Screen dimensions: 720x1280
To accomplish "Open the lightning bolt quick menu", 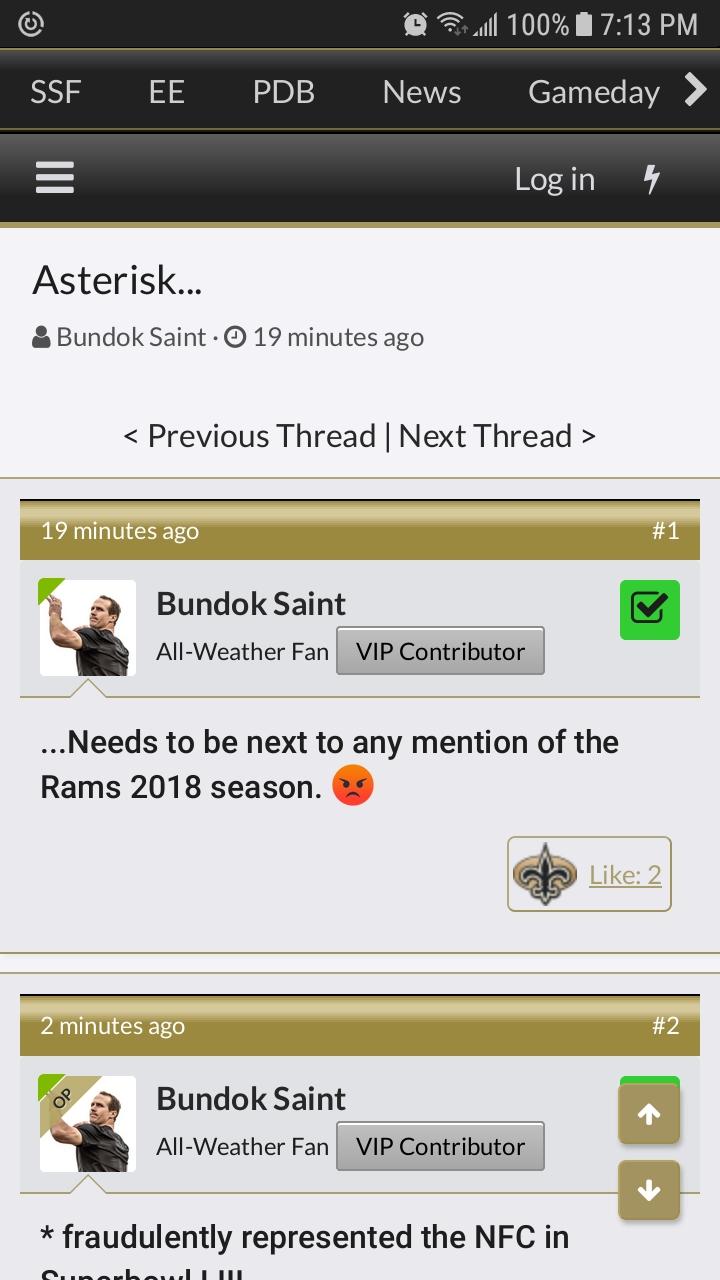I will 652,179.
